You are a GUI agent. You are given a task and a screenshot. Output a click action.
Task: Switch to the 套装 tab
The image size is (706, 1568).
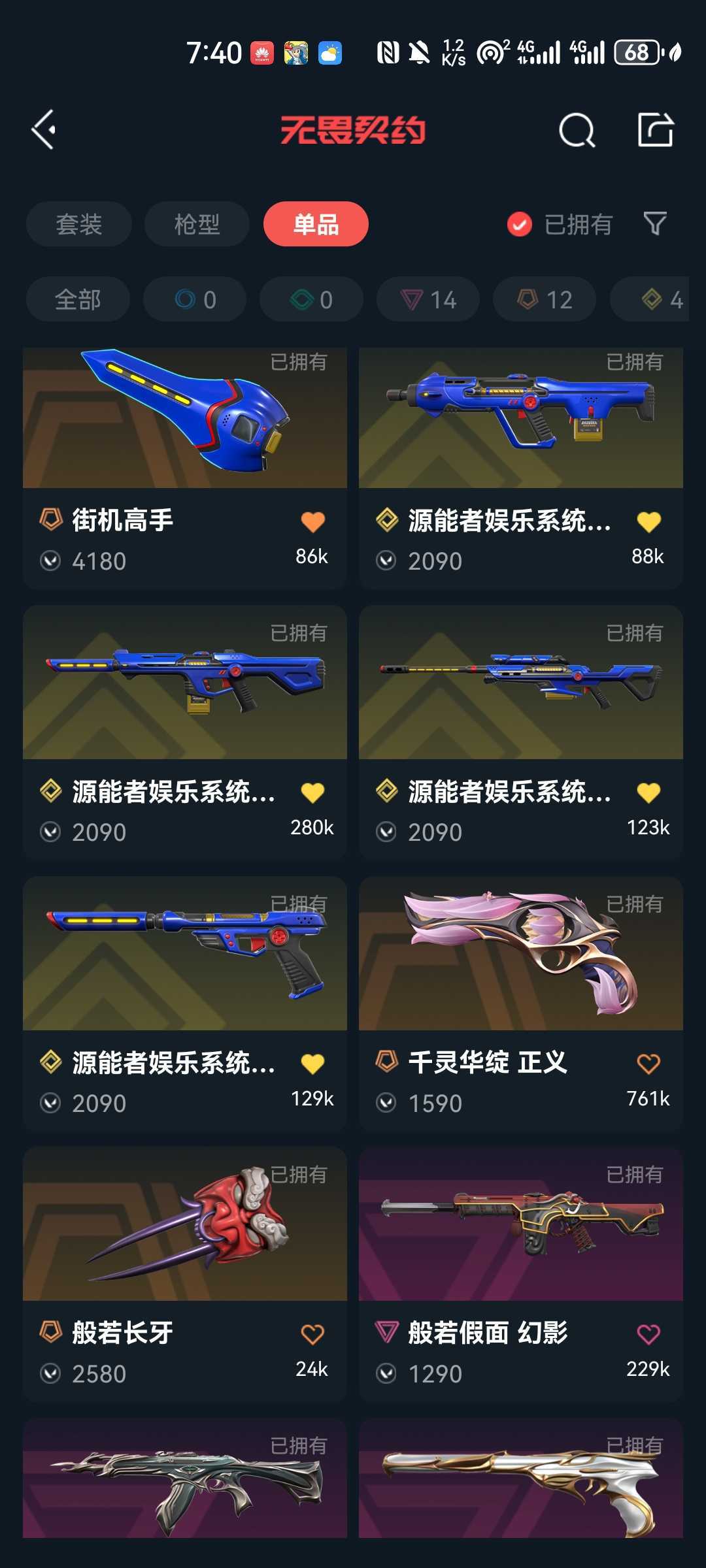click(x=79, y=224)
